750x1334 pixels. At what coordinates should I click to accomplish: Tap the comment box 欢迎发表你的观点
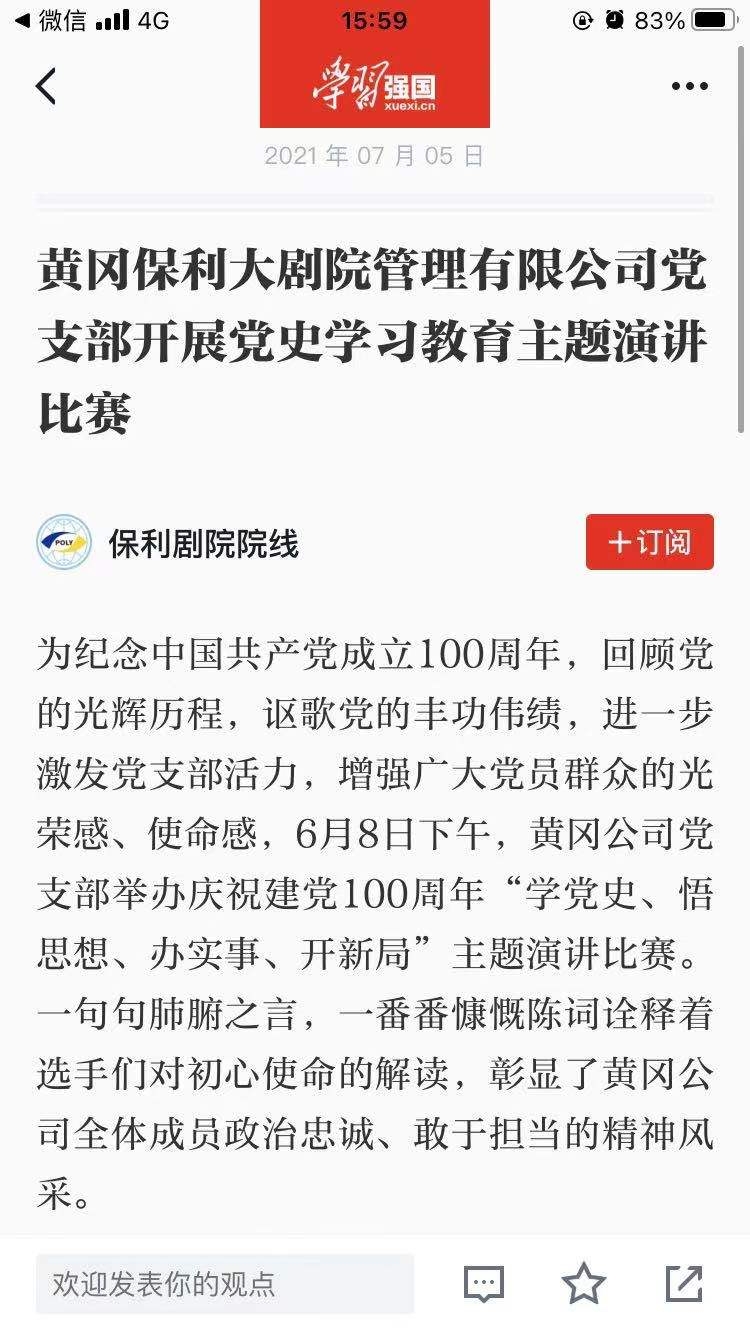(224, 1284)
